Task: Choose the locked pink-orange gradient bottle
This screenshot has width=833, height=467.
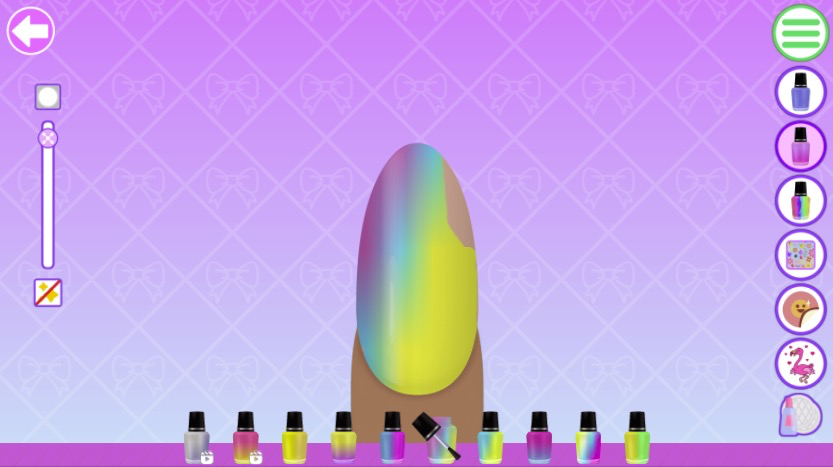Action: (246, 438)
